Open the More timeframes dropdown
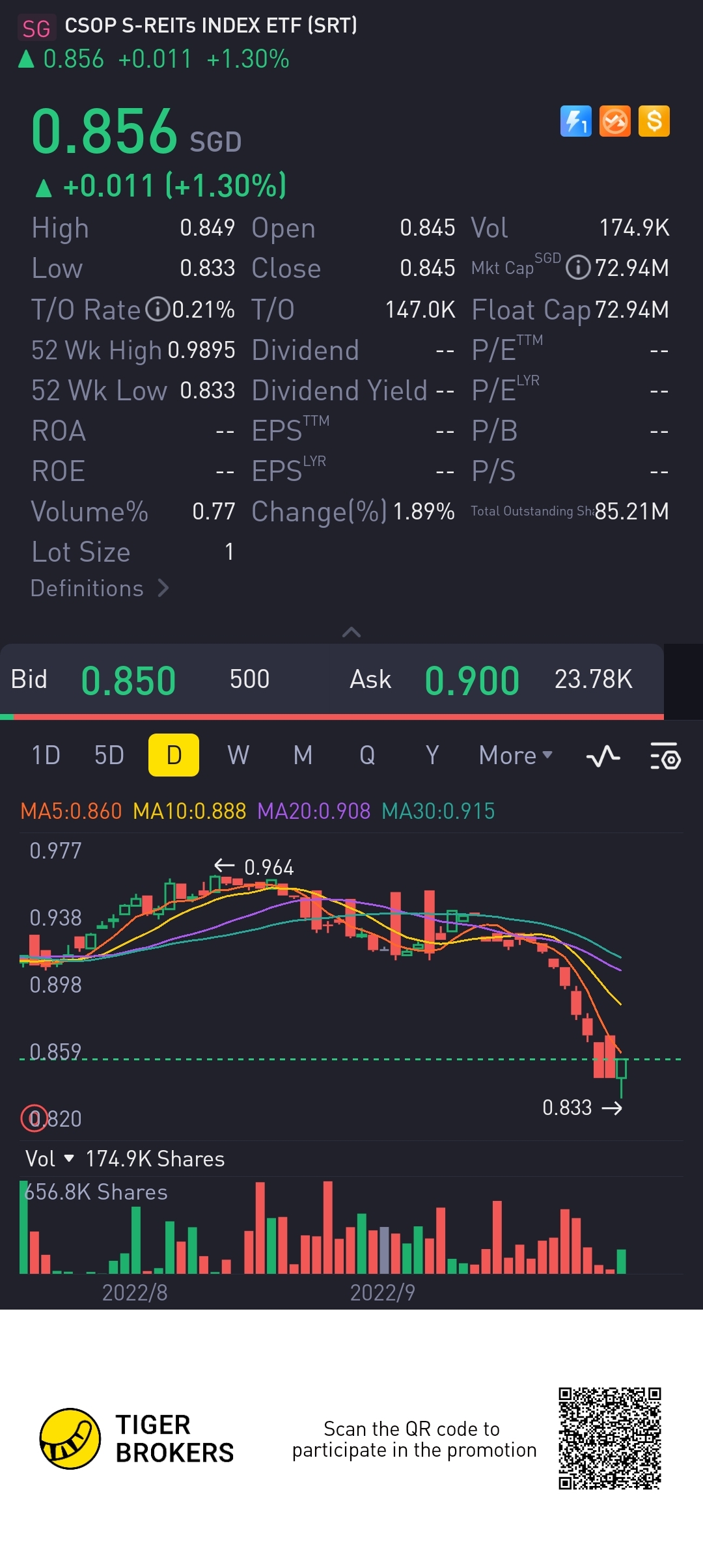 [x=515, y=756]
